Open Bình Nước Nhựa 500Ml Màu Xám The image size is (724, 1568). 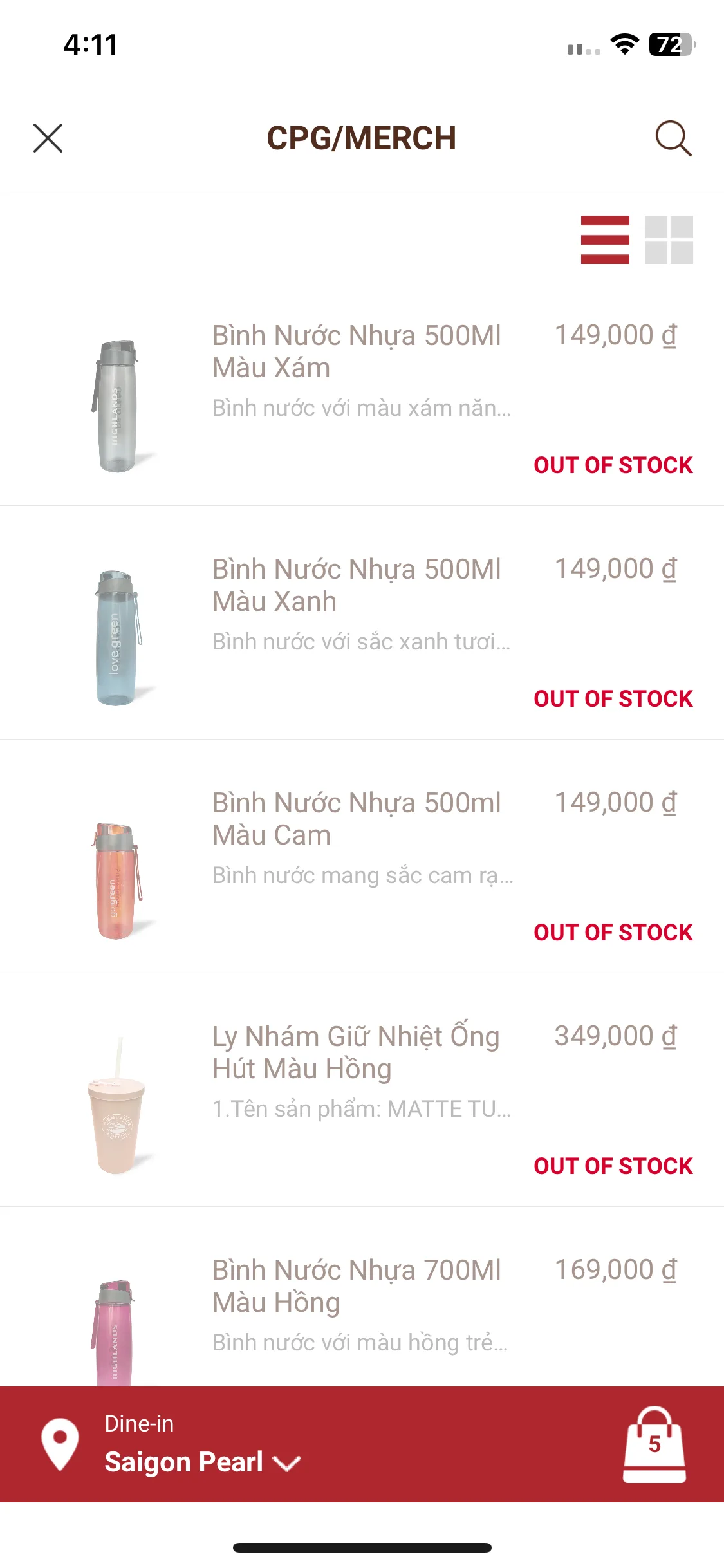tap(356, 352)
